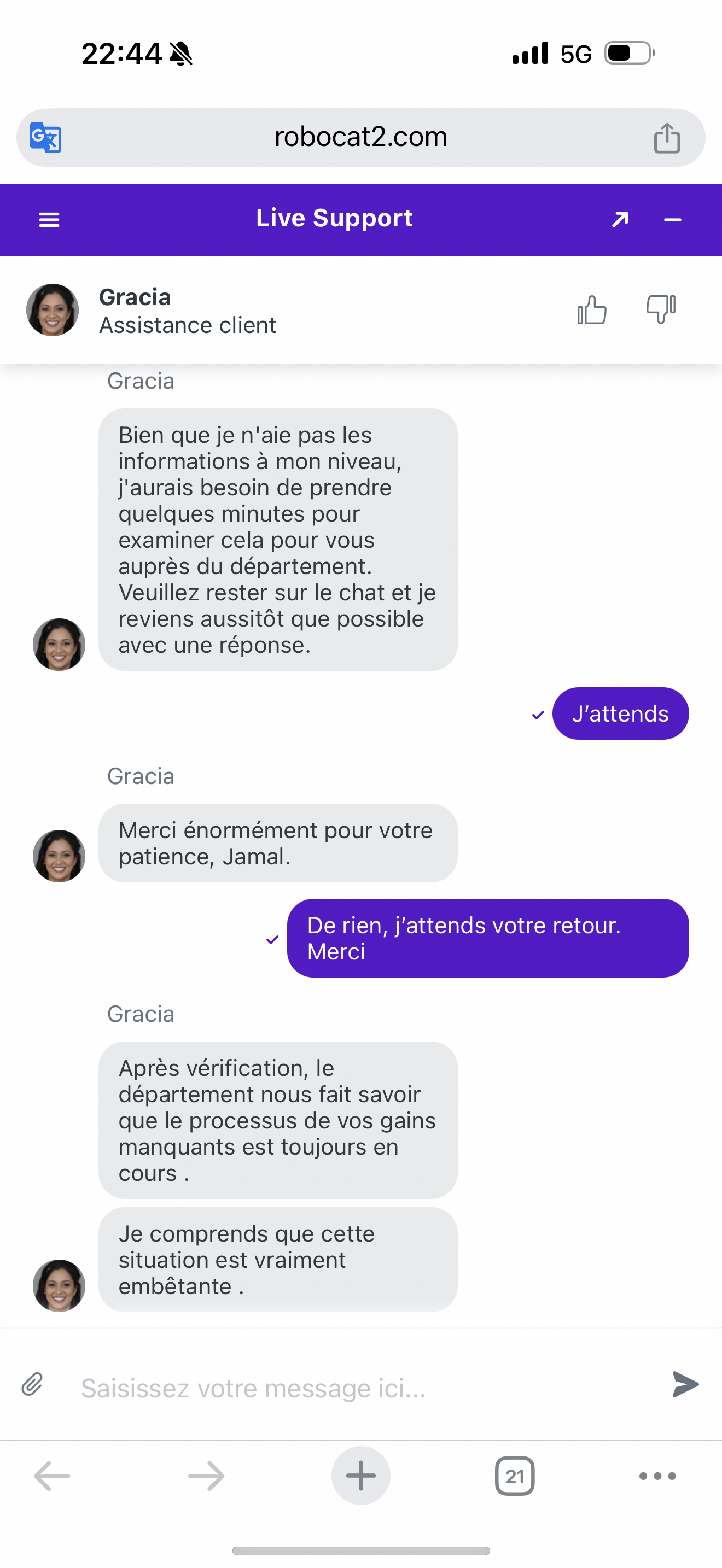Image resolution: width=722 pixels, height=1568 pixels.
Task: Attach a file to the chat
Action: tap(32, 1384)
